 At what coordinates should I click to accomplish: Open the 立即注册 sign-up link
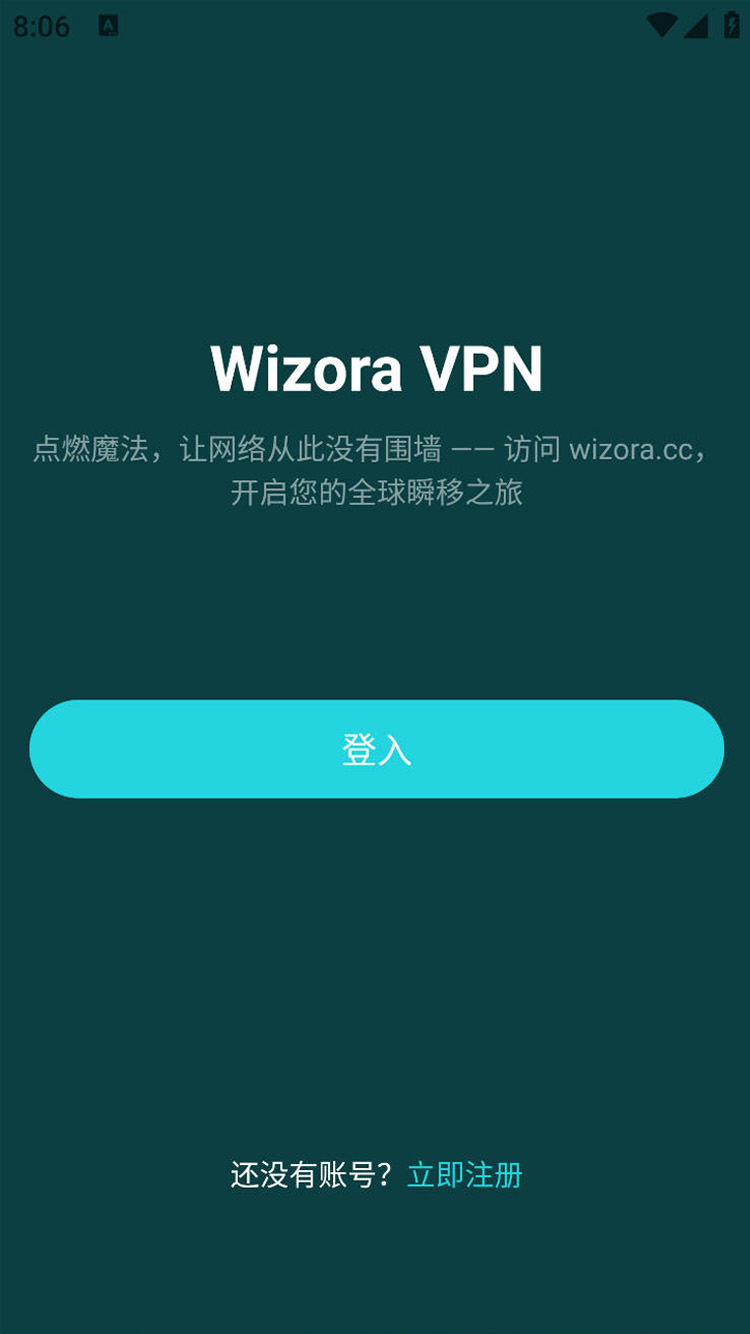coord(465,1174)
